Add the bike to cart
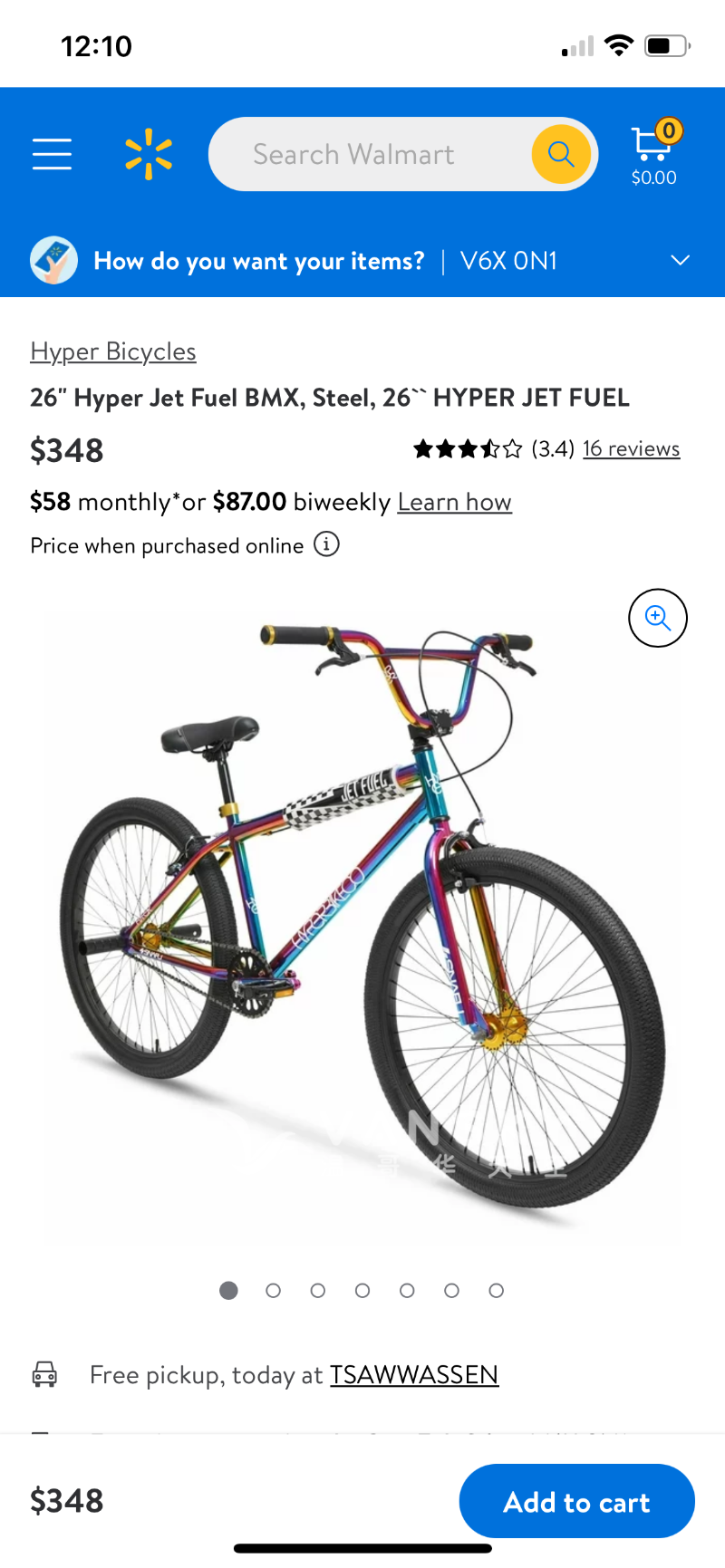The height and width of the screenshot is (1568, 725). (576, 1502)
